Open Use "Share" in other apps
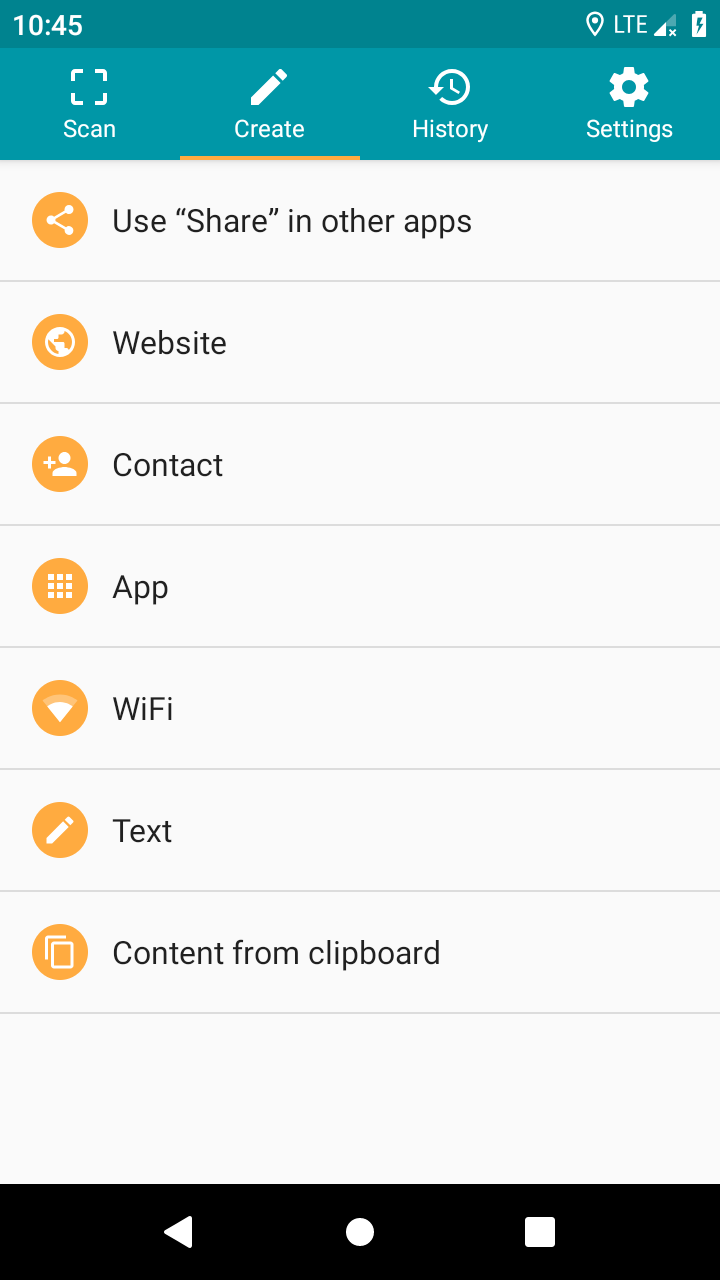Viewport: 720px width, 1280px height. tap(360, 221)
